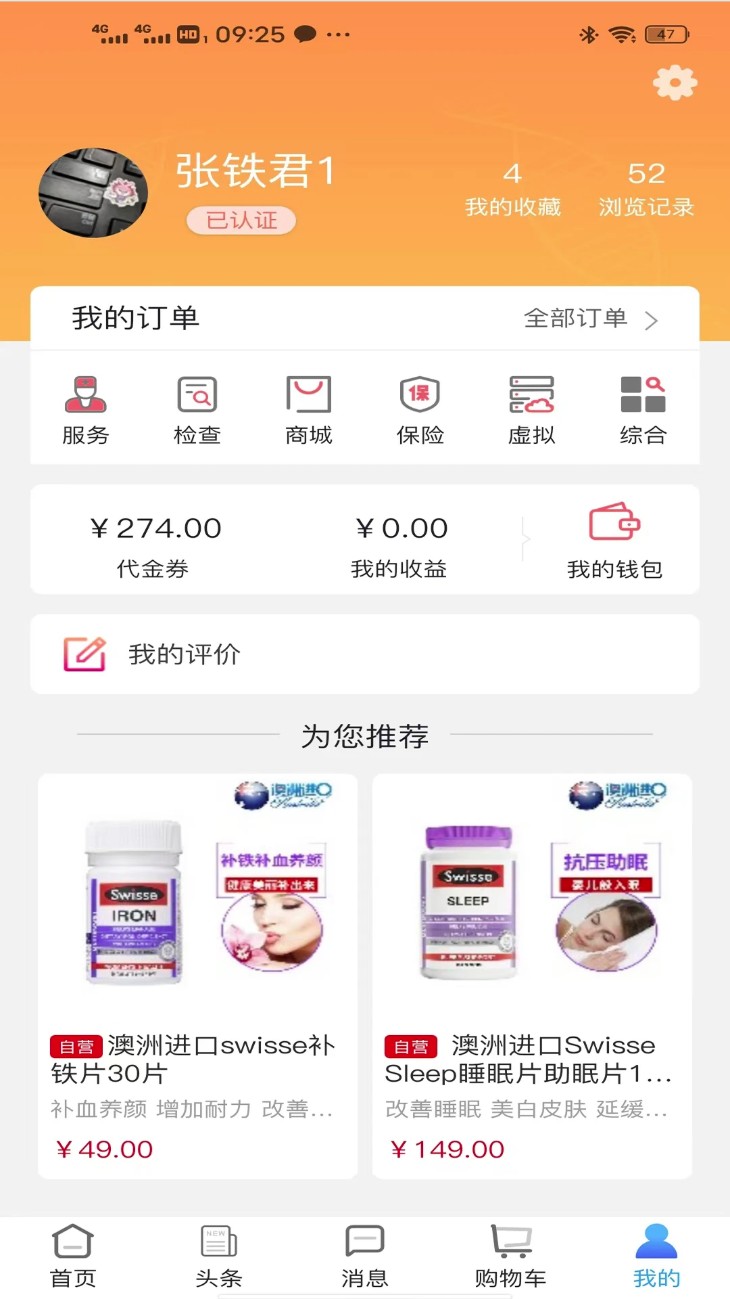Viewport: 730px width, 1299px height.
Task: Open the settings gear icon
Action: [x=673, y=83]
